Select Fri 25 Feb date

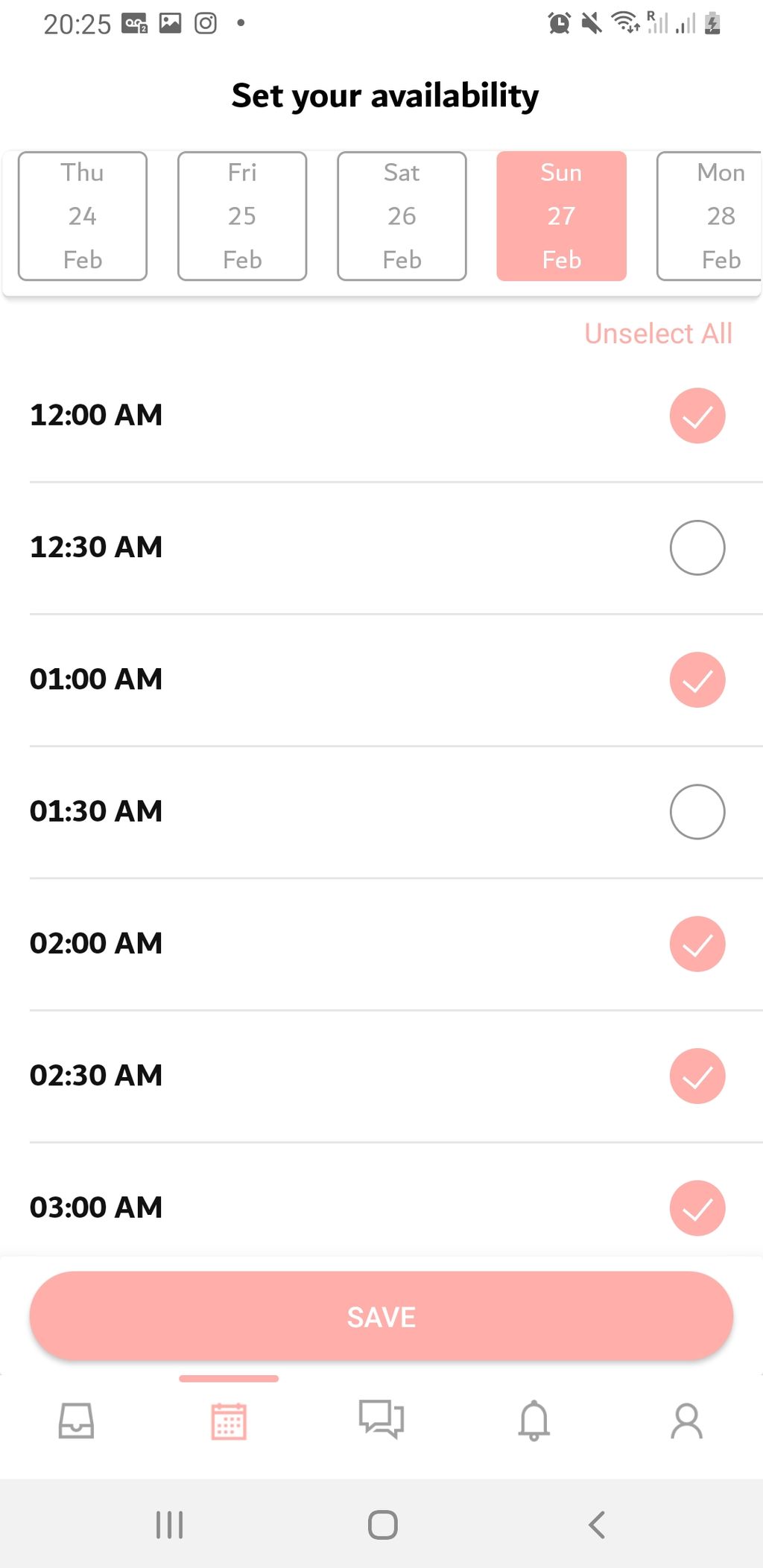tap(242, 216)
